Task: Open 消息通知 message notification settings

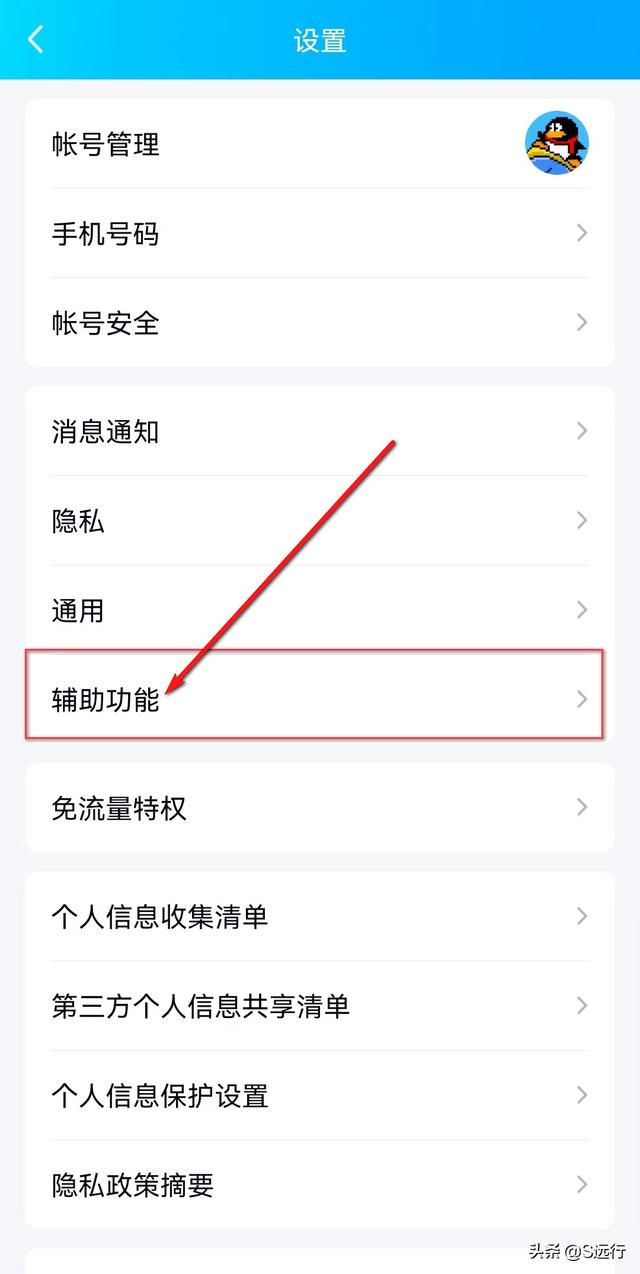Action: point(320,431)
